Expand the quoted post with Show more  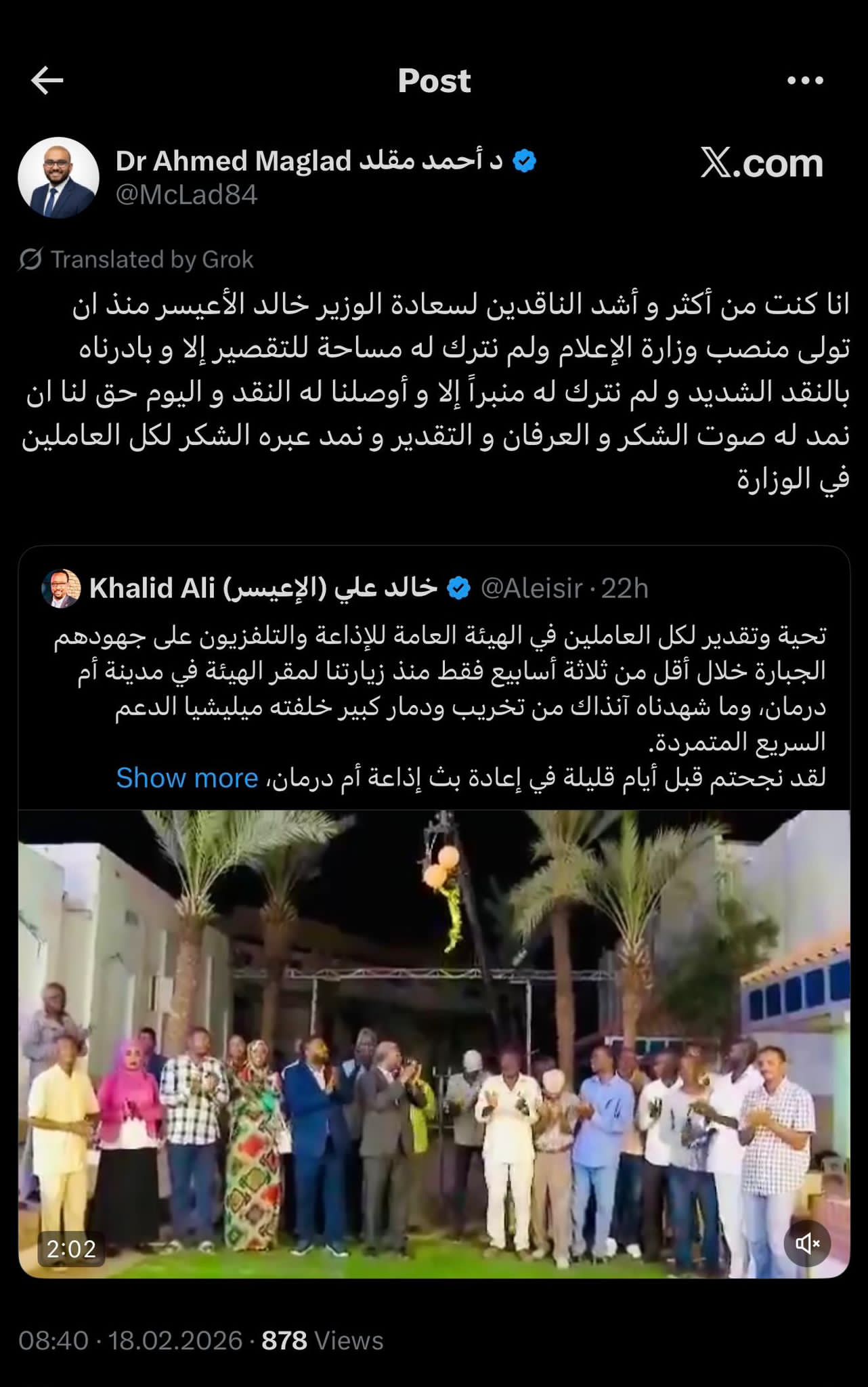pyautogui.click(x=187, y=778)
